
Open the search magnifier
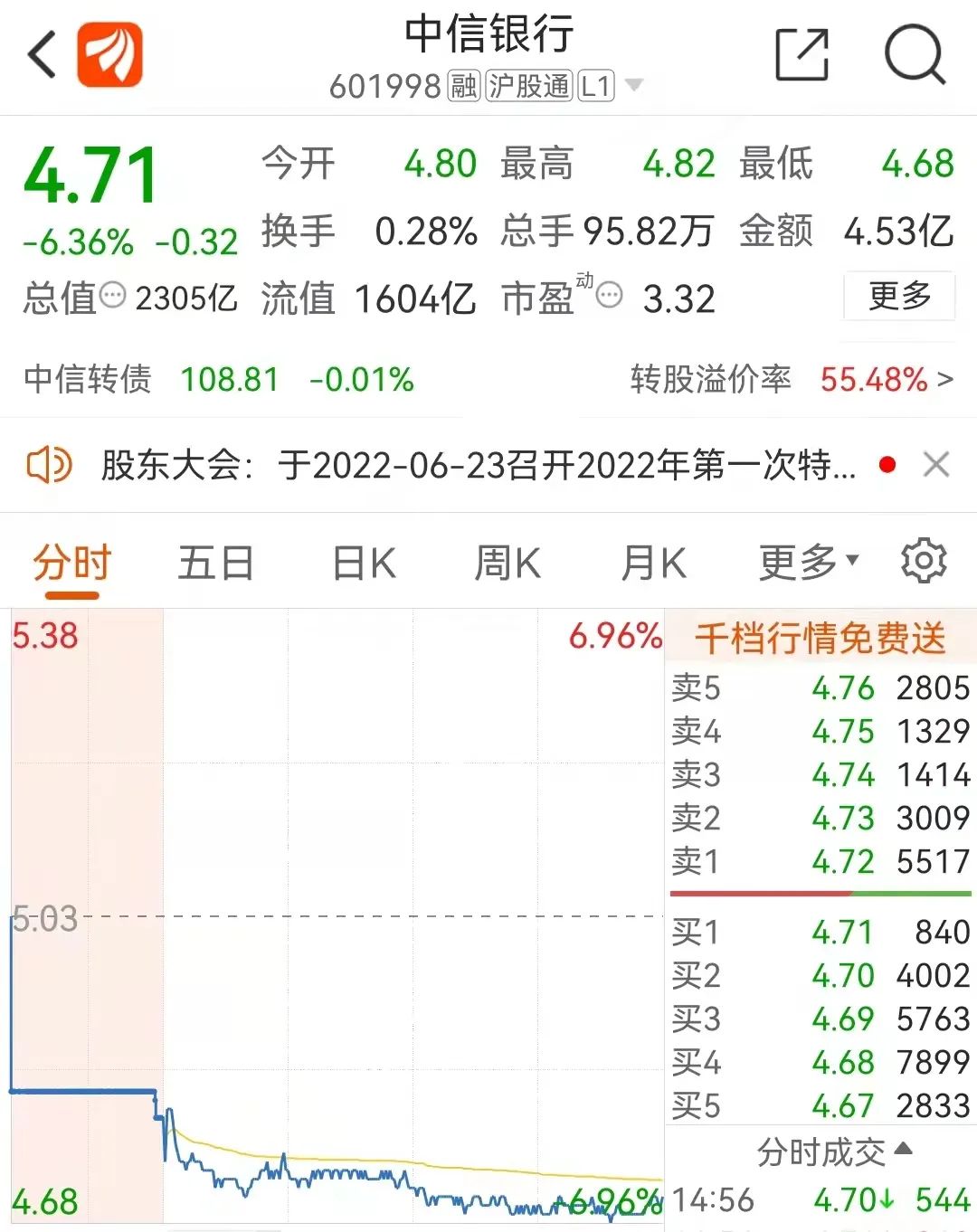coord(914,54)
